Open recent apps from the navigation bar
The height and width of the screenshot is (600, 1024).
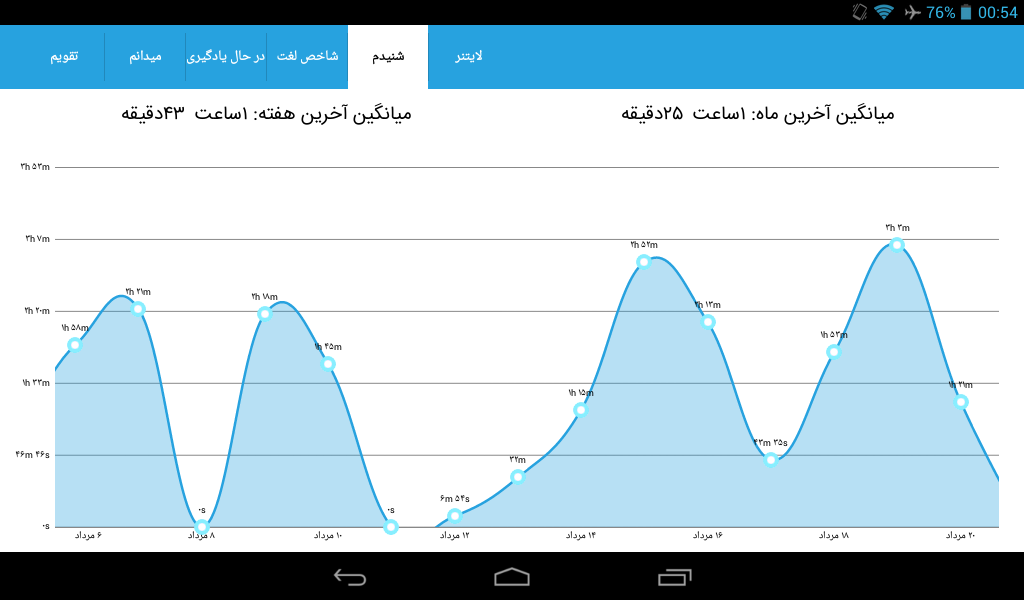click(674, 577)
